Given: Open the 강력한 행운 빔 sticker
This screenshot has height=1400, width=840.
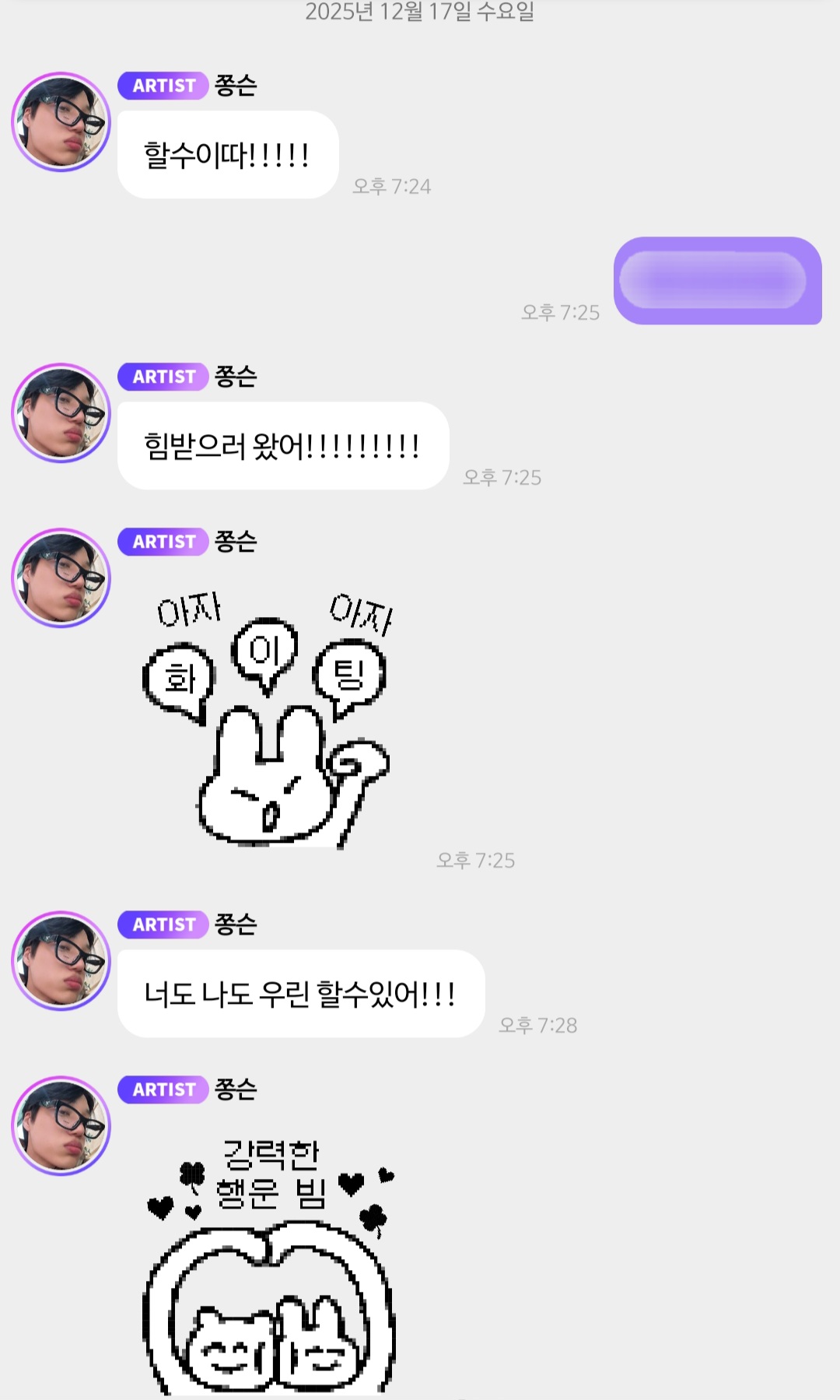Looking at the screenshot, I should tap(270, 1265).
